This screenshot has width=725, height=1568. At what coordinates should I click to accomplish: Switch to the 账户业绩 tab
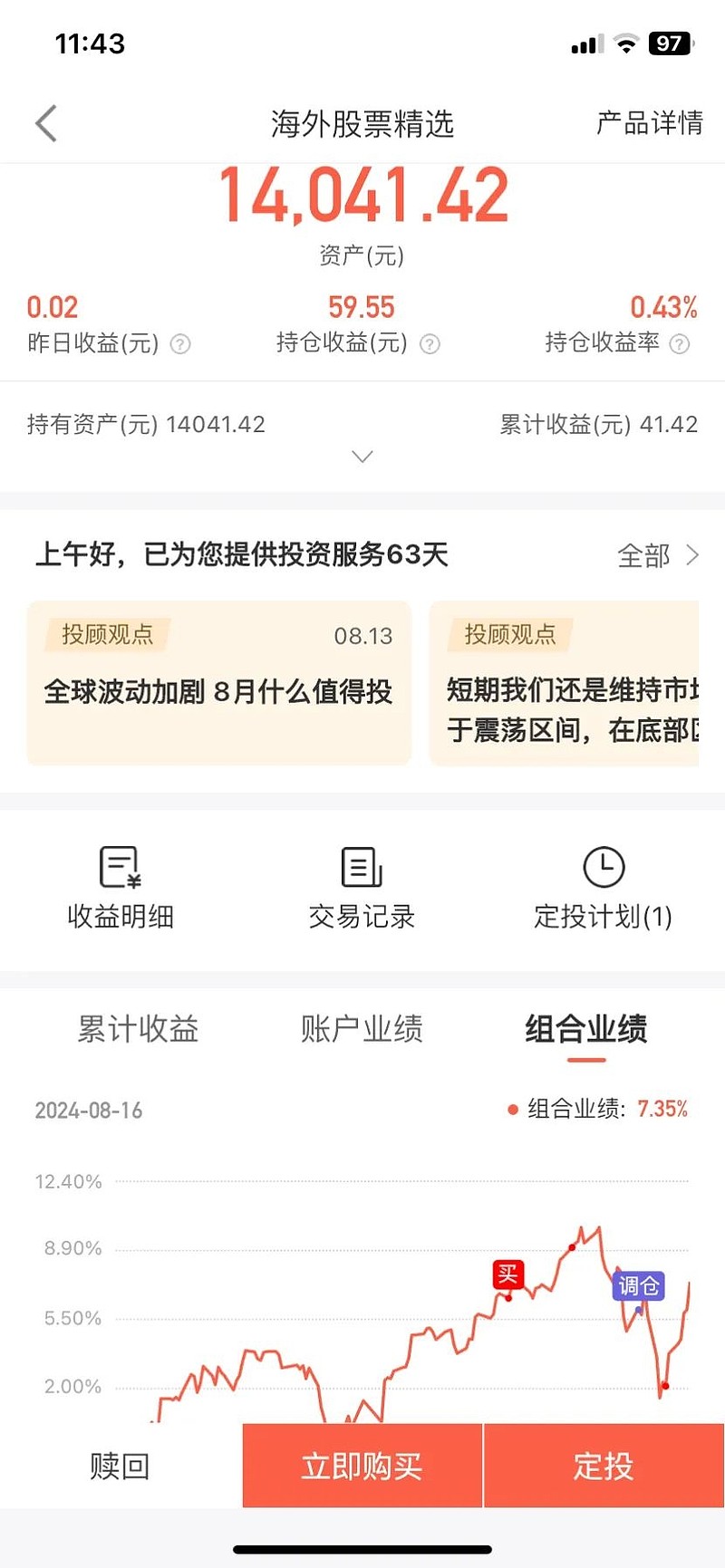[362, 1029]
